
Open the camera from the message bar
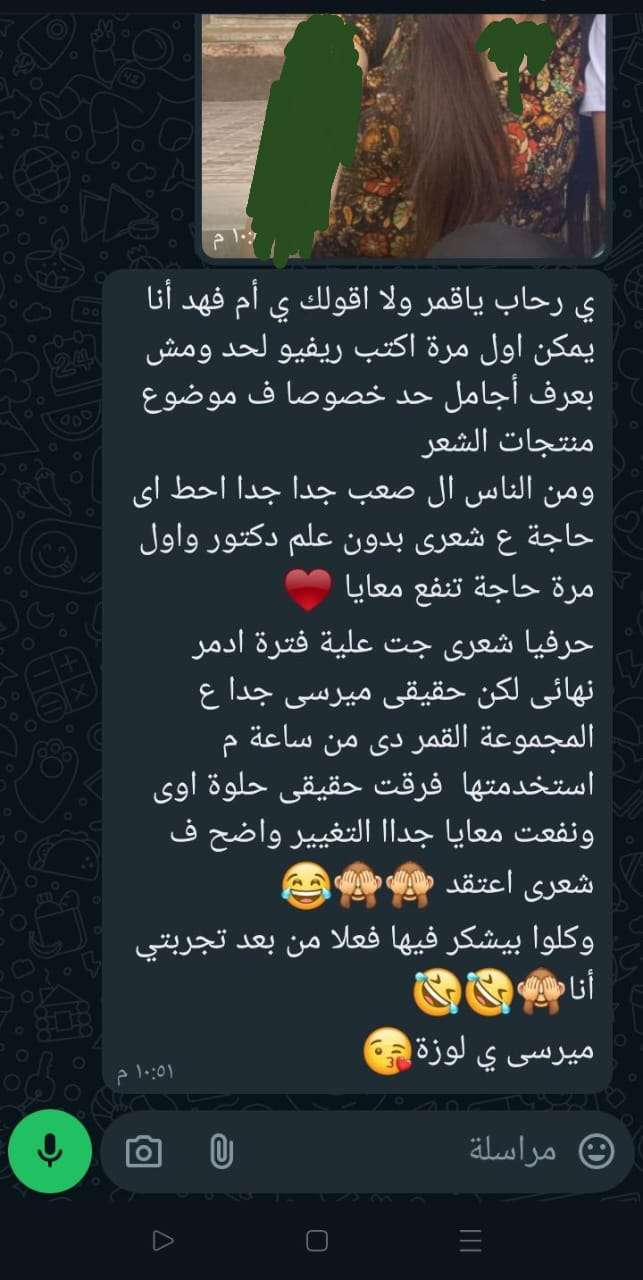(x=144, y=1152)
